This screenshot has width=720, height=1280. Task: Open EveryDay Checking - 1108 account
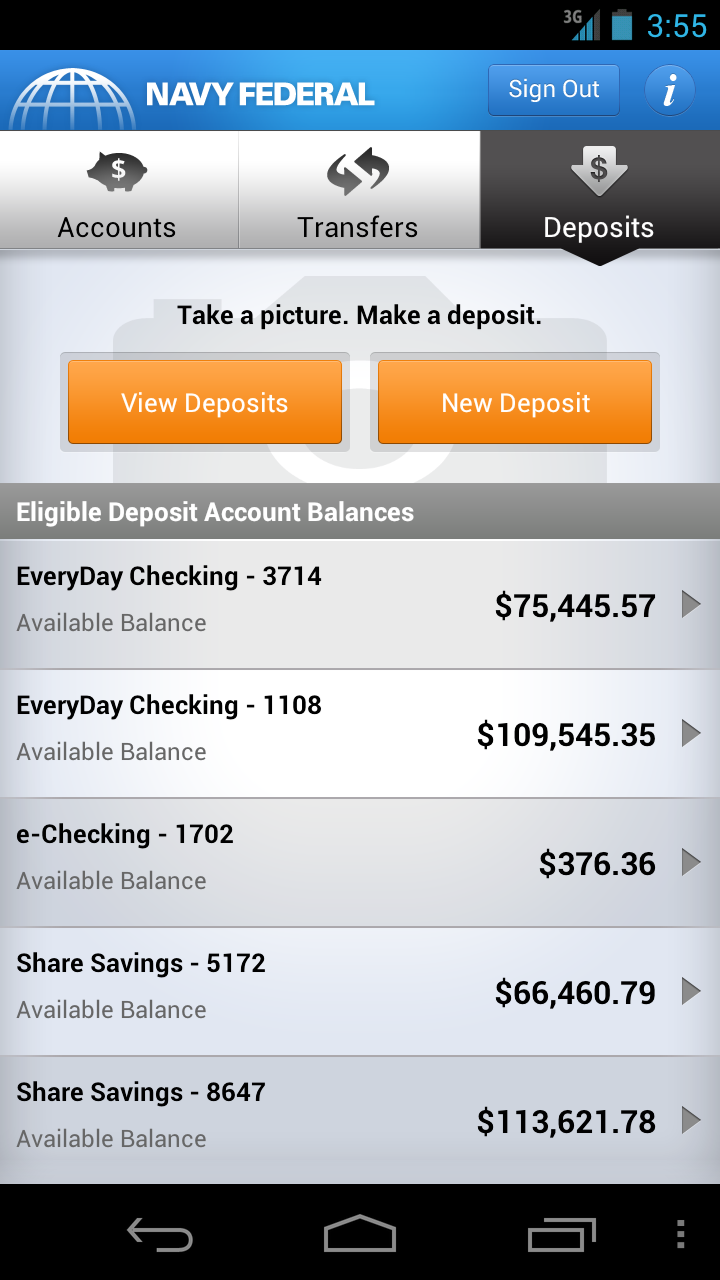click(x=360, y=733)
